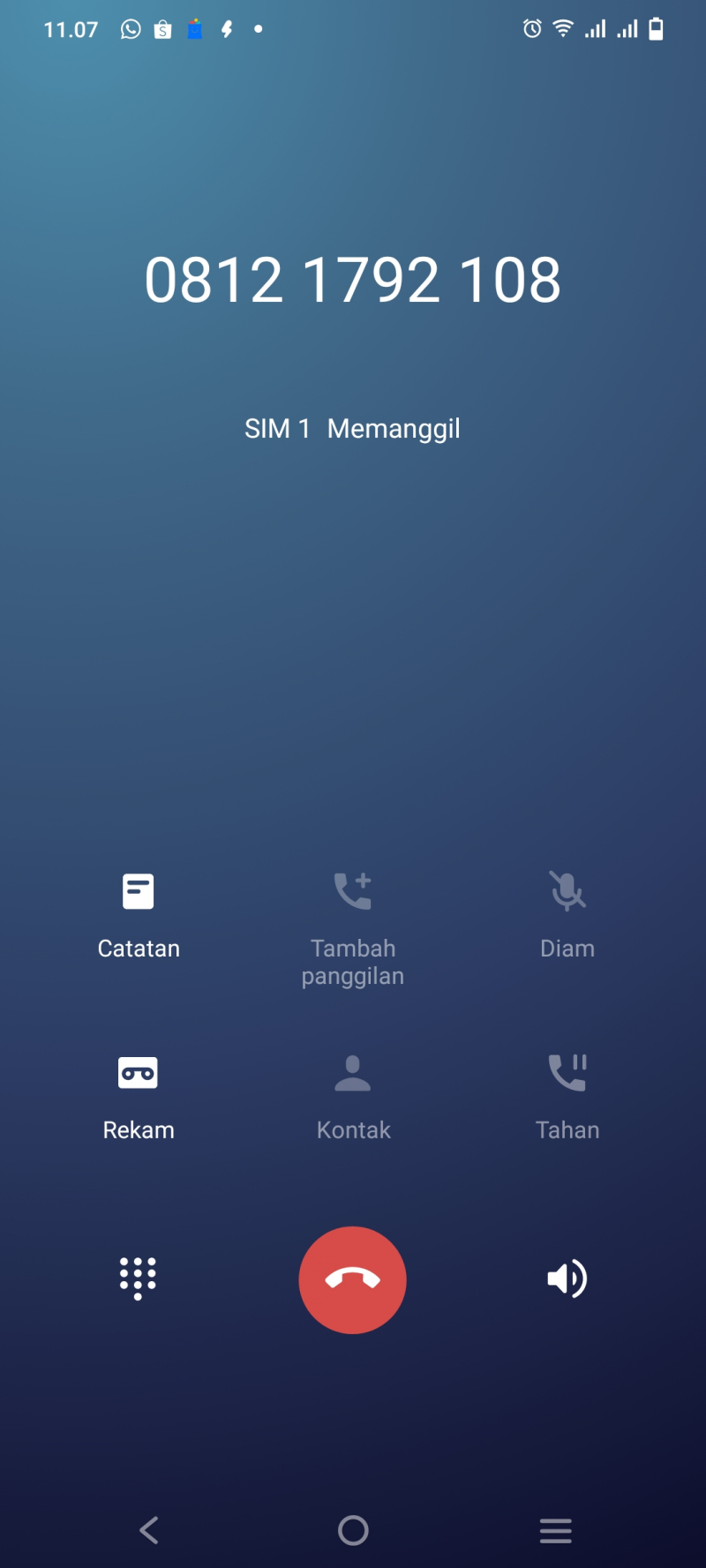
Task: End the ongoing call
Action: [353, 1279]
